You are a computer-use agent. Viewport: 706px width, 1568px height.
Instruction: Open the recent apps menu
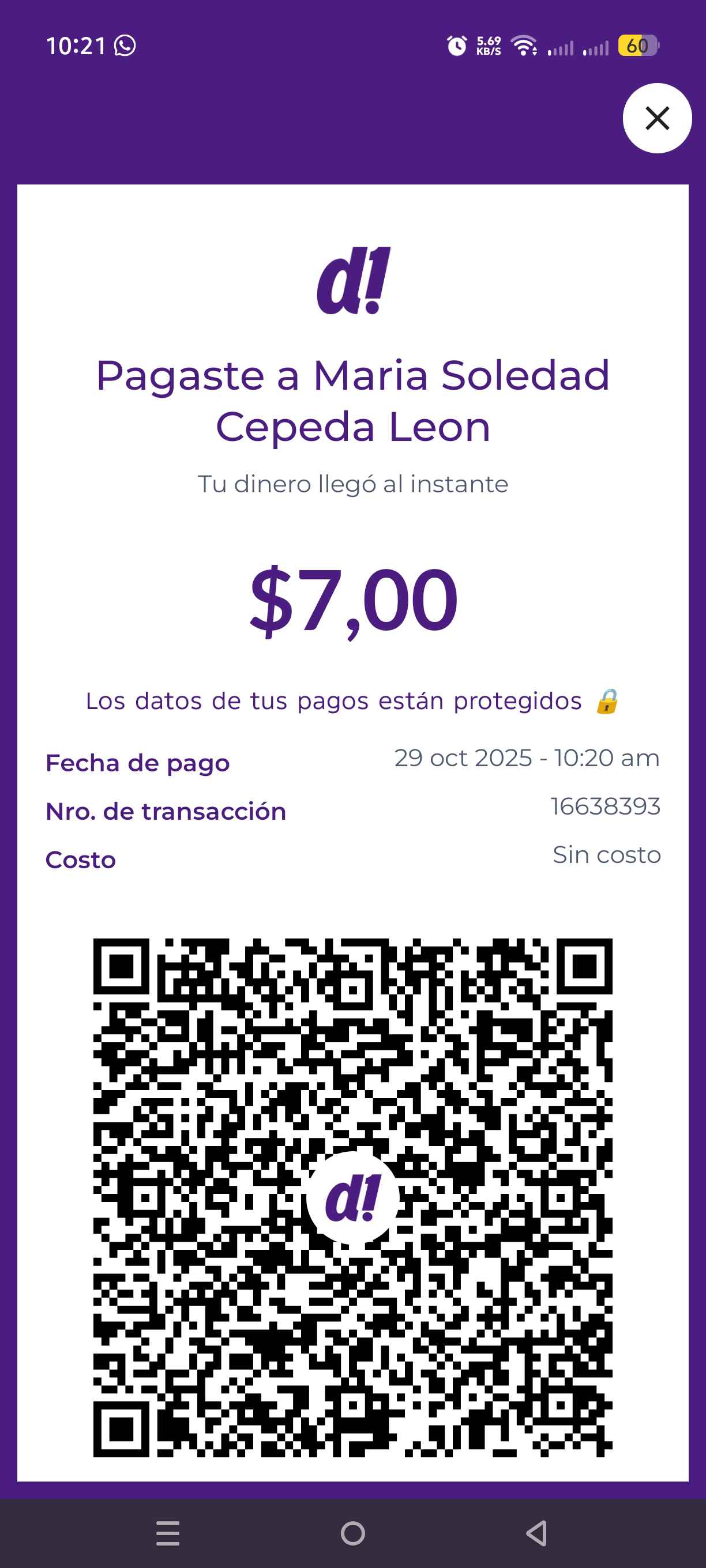coord(167,1533)
